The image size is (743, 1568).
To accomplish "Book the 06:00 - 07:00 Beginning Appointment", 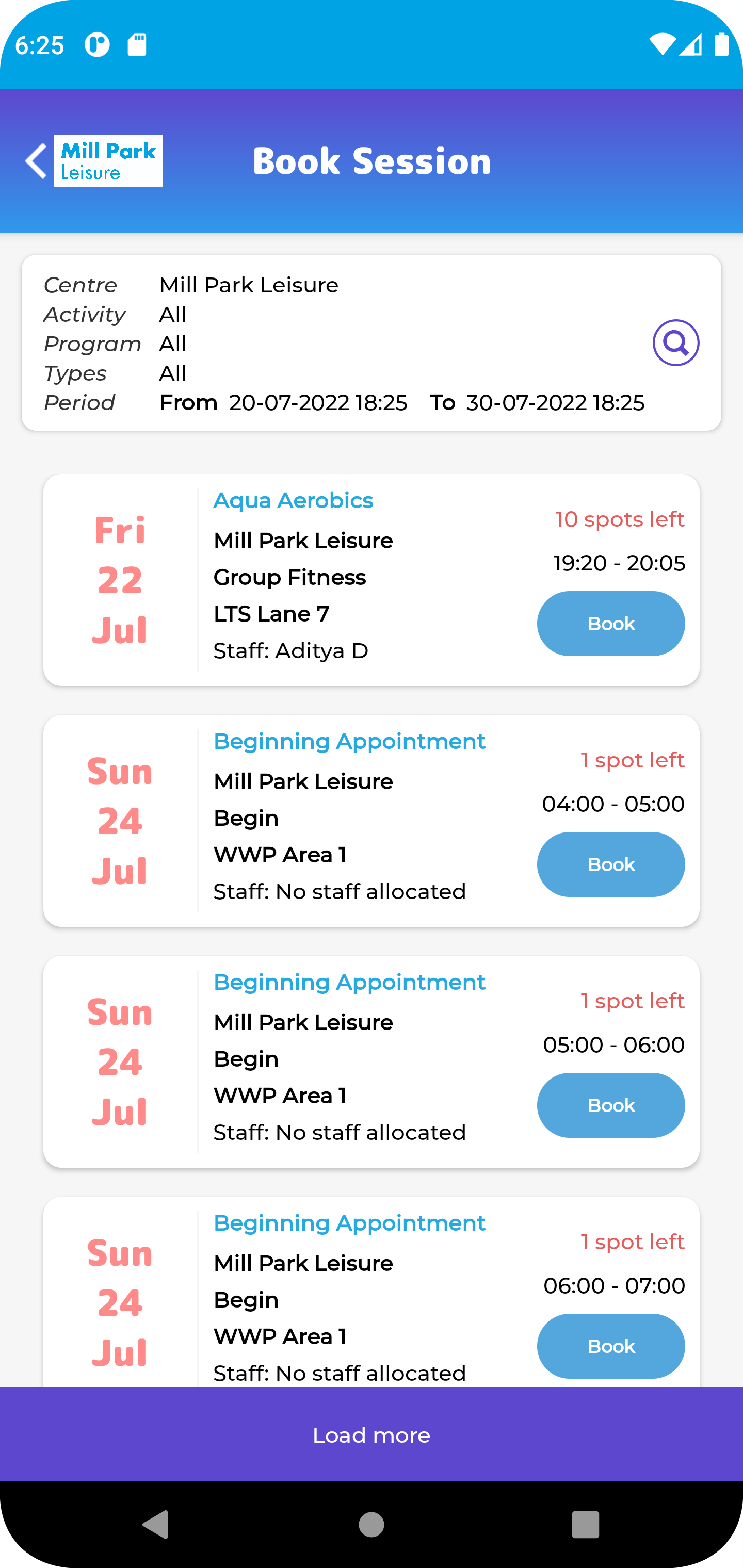I will click(x=610, y=1346).
